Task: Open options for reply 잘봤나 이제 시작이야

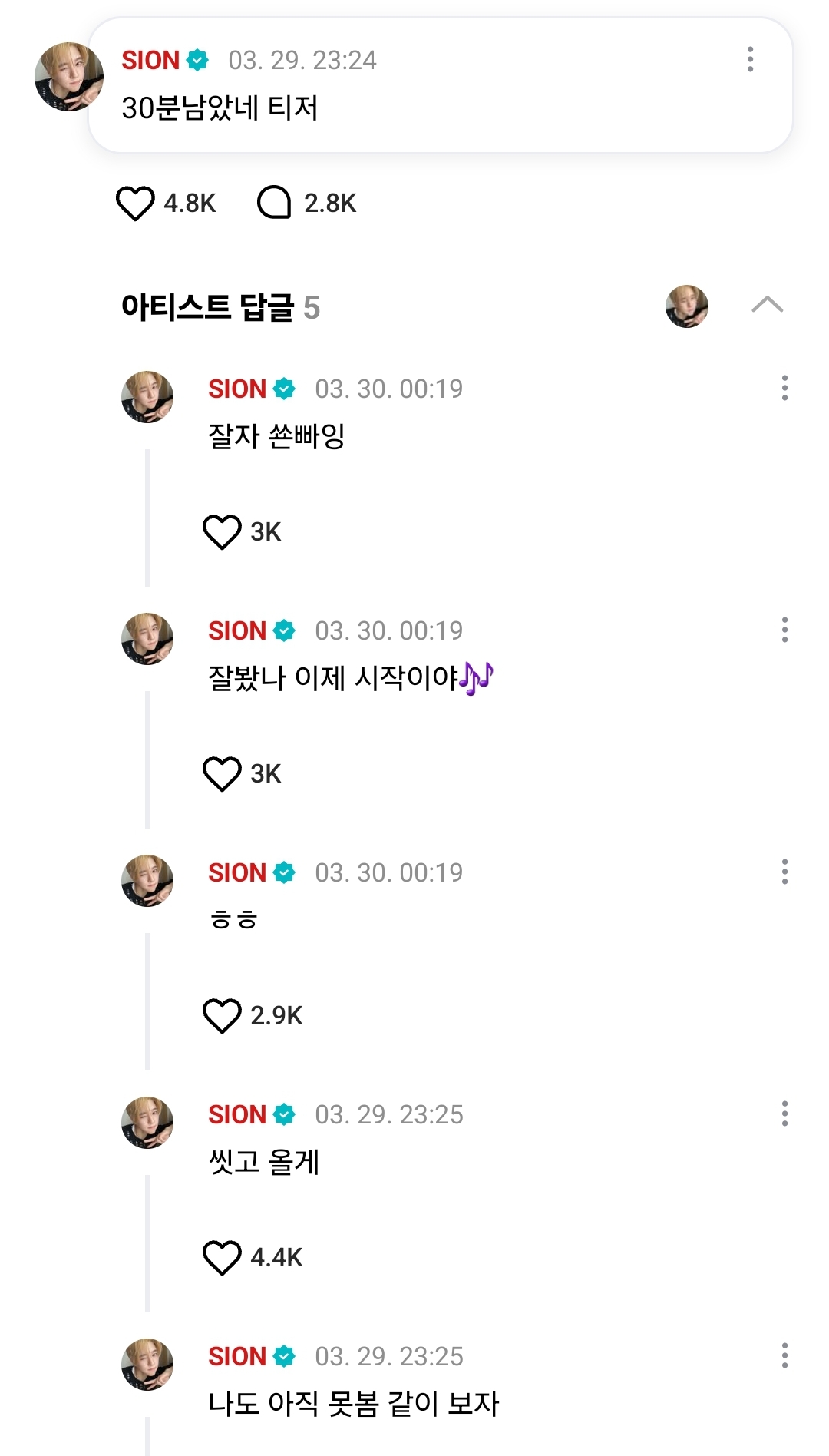Action: (784, 630)
